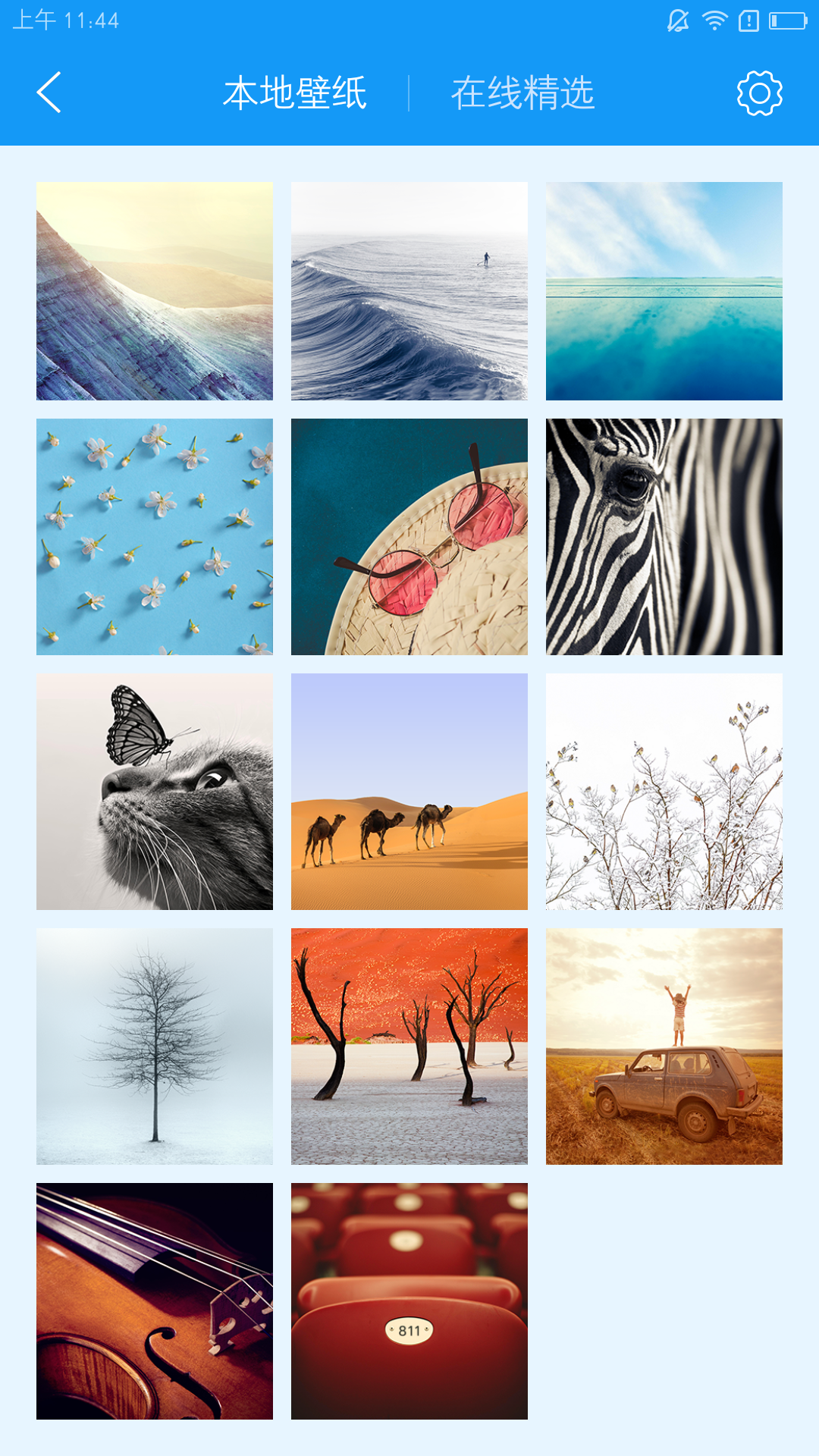Select the 本地壁纸 tab
819x1456 pixels.
coord(295,93)
